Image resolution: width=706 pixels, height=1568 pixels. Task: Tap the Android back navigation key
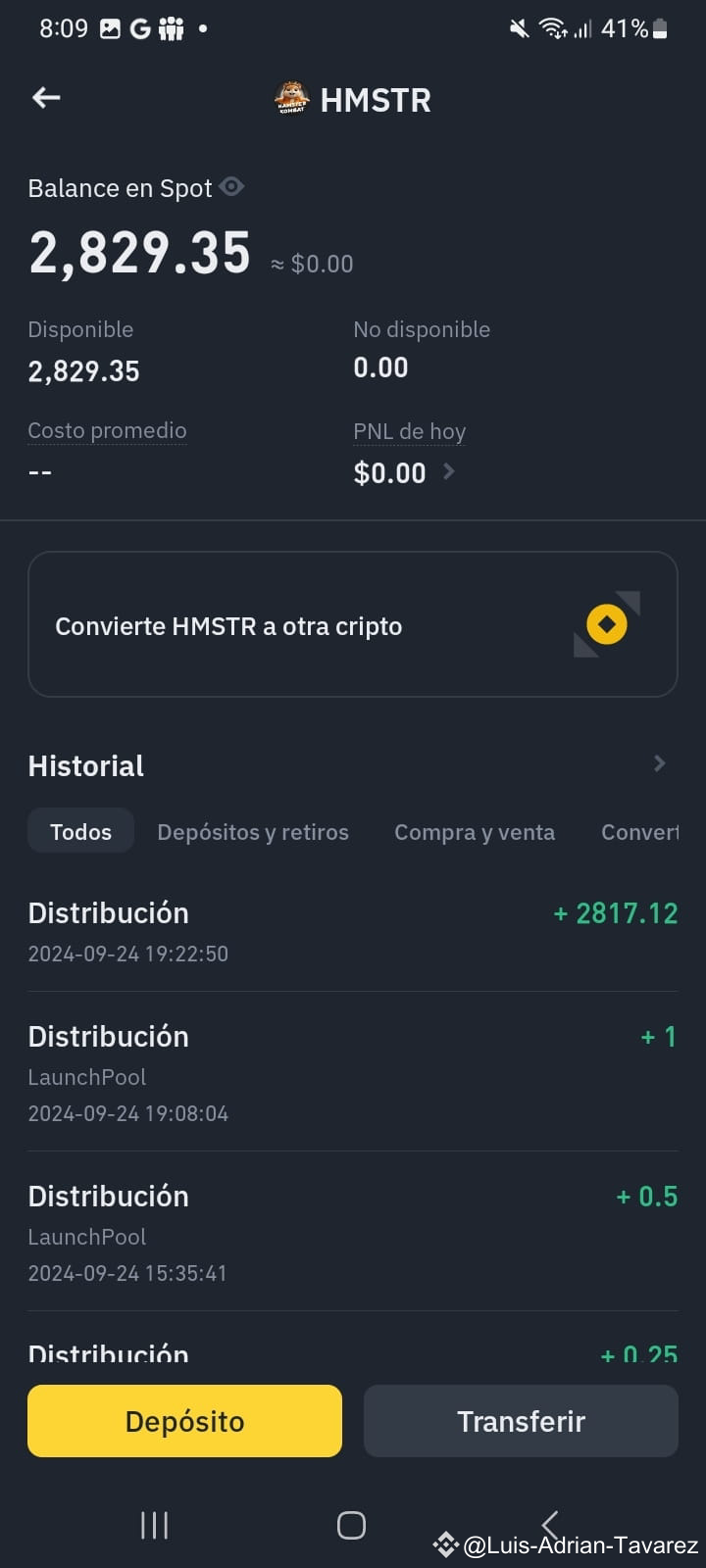tap(549, 1525)
